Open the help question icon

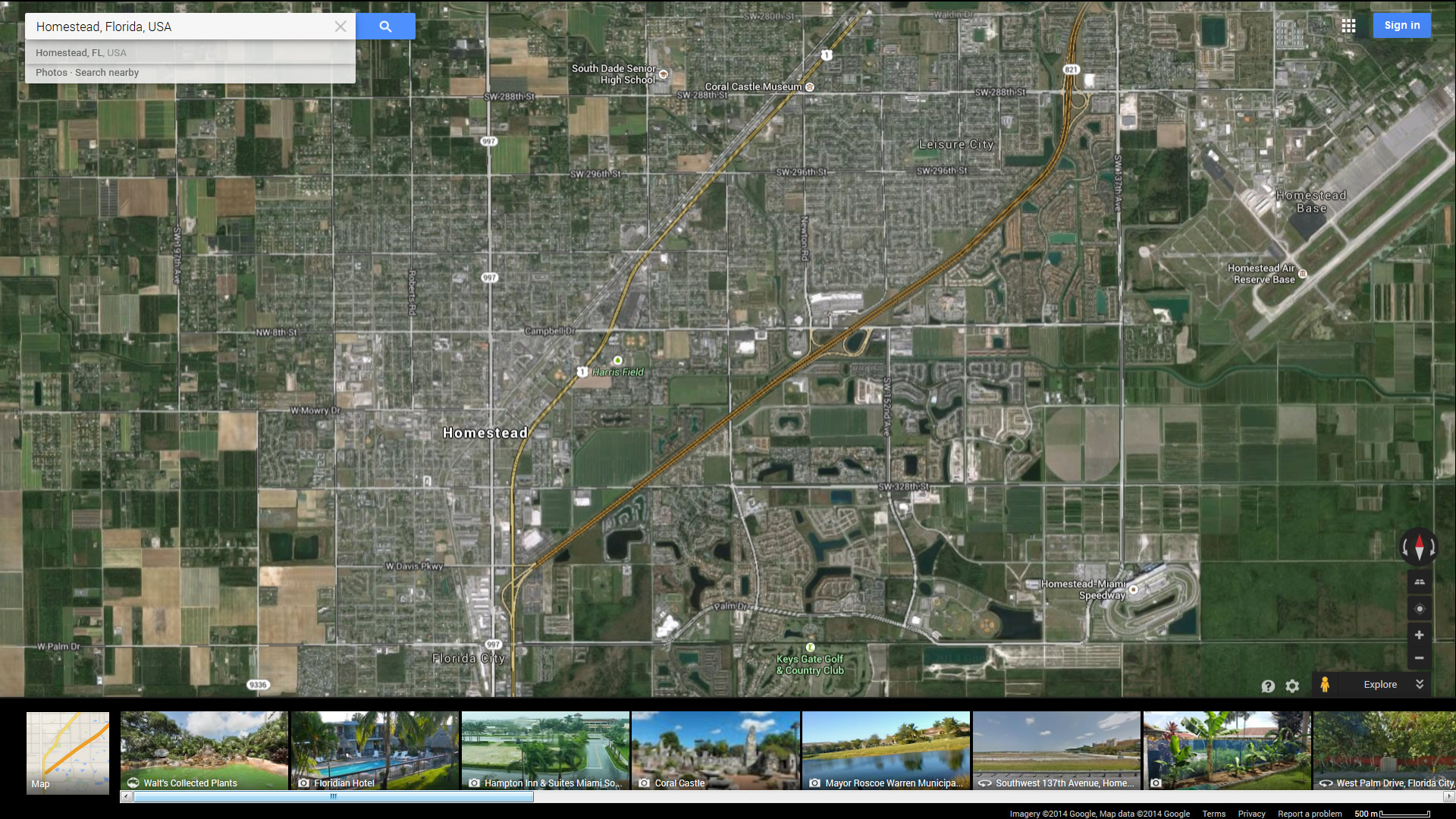1268,686
